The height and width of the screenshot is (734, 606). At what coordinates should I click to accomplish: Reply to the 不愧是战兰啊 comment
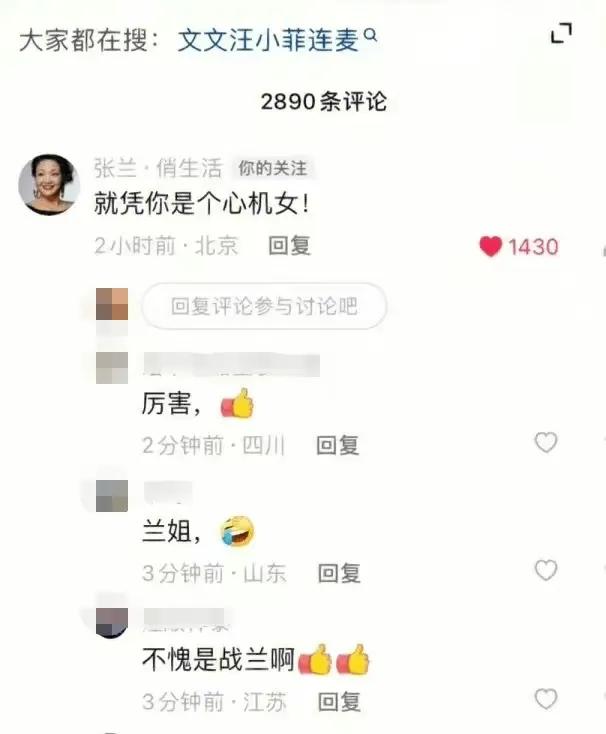[x=338, y=701]
